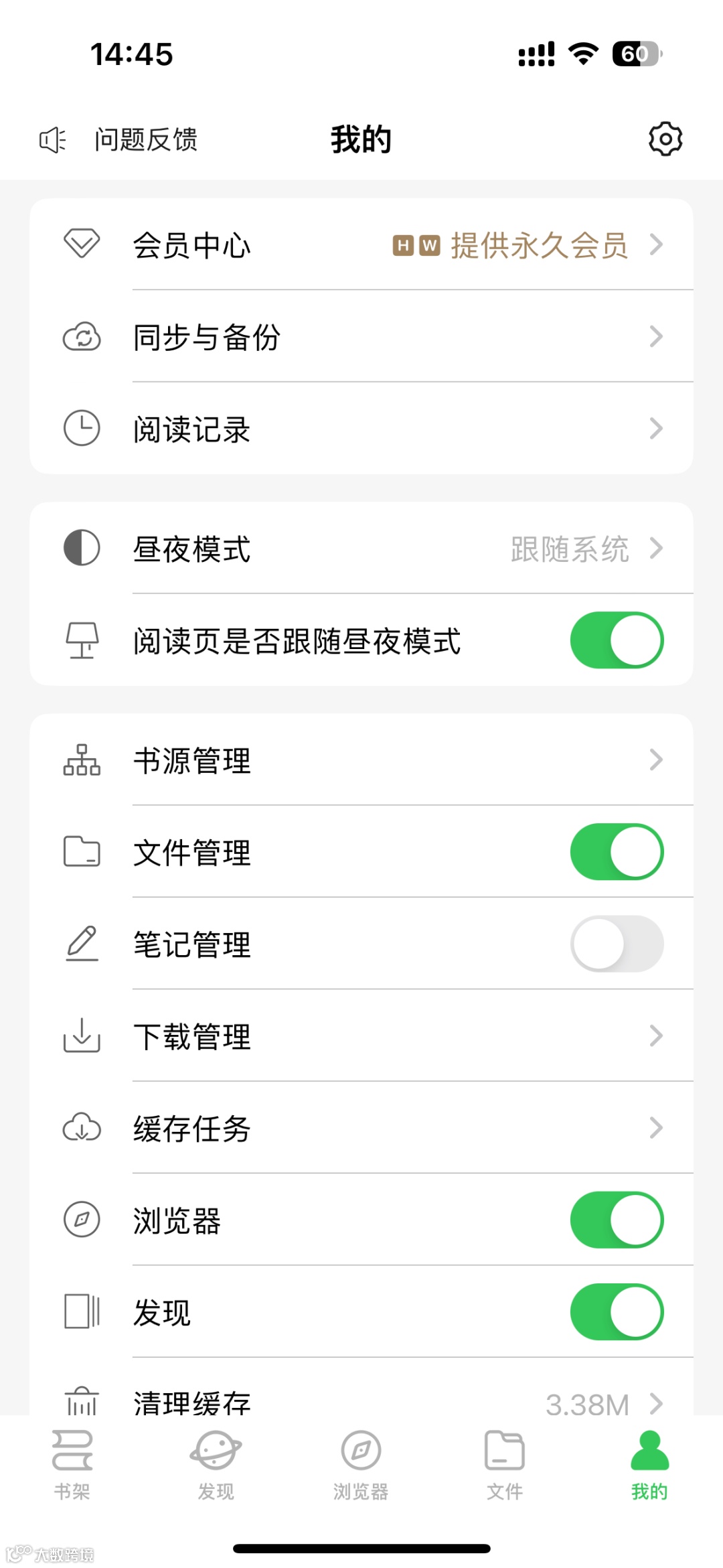Open 同步与备份 sync and backup

361,337
